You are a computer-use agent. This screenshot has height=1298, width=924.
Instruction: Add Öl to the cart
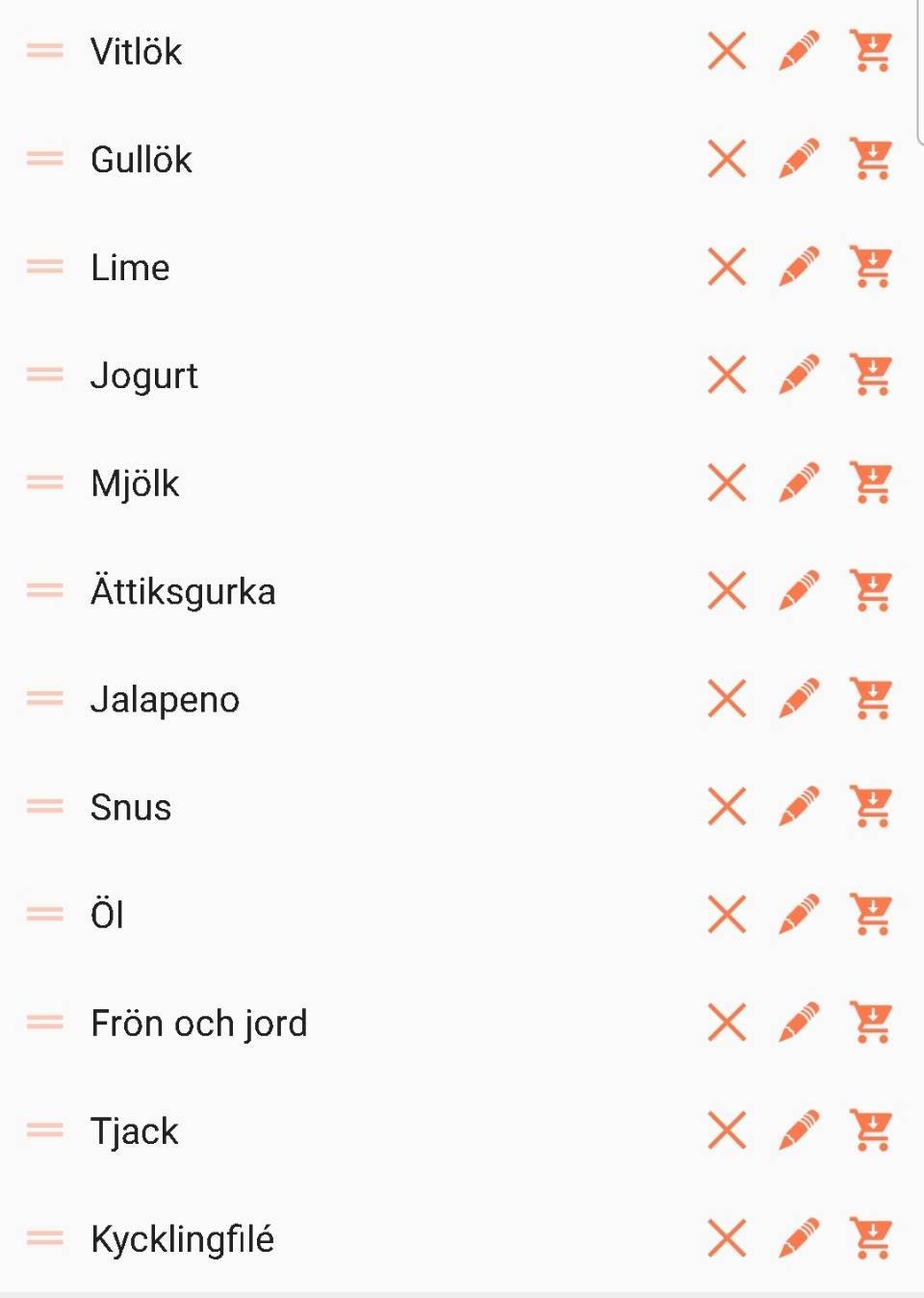pyautogui.click(x=871, y=915)
